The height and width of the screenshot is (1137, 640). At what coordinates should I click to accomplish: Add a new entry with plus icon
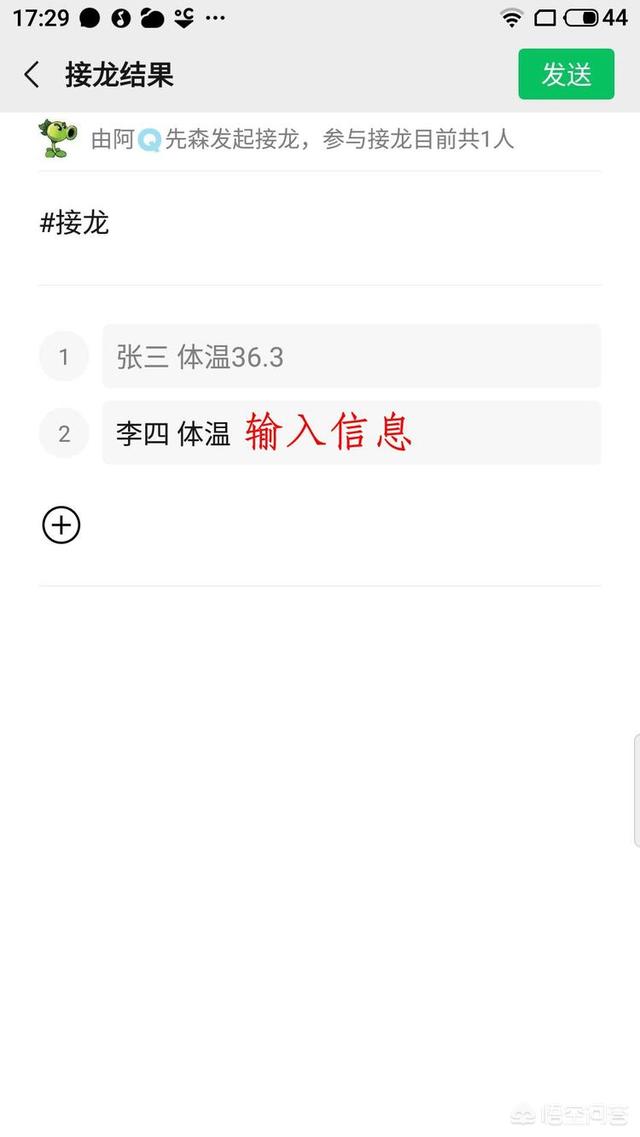pyautogui.click(x=61, y=525)
